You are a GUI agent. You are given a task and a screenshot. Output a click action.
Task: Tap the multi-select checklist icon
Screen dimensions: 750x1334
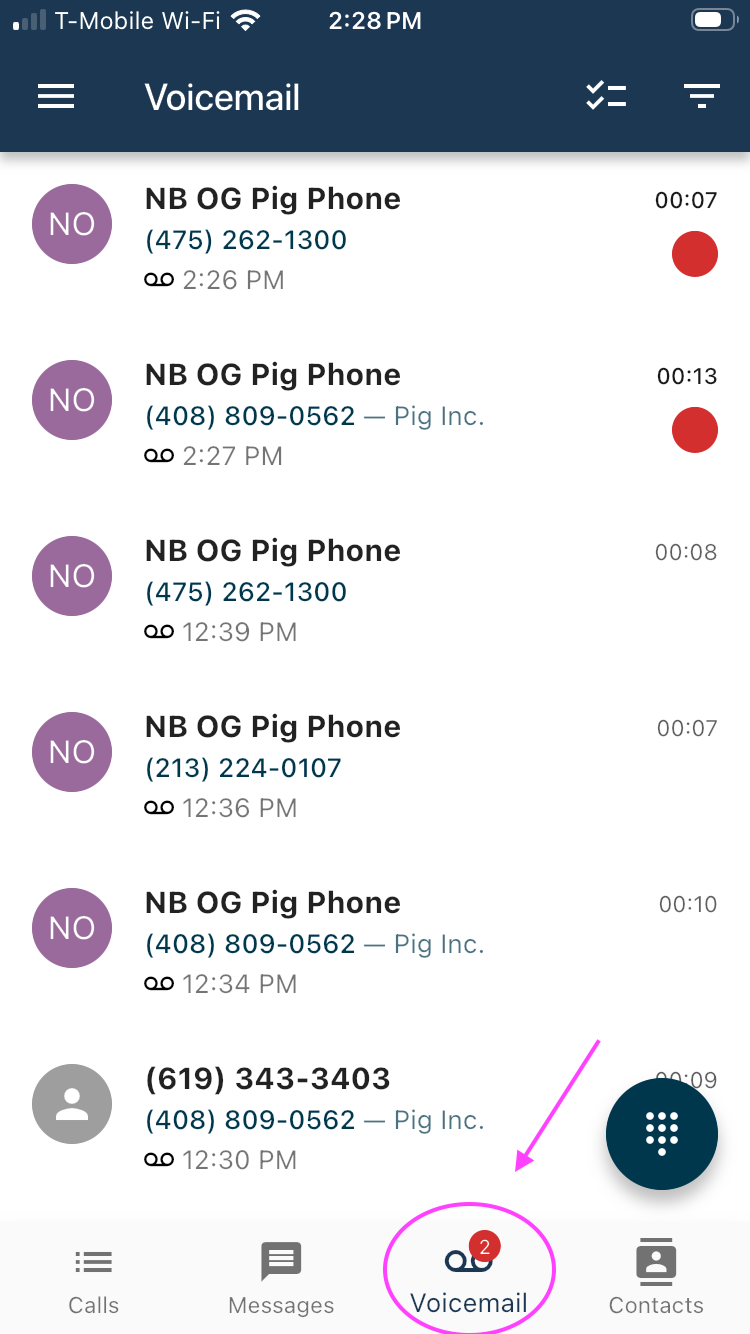606,97
